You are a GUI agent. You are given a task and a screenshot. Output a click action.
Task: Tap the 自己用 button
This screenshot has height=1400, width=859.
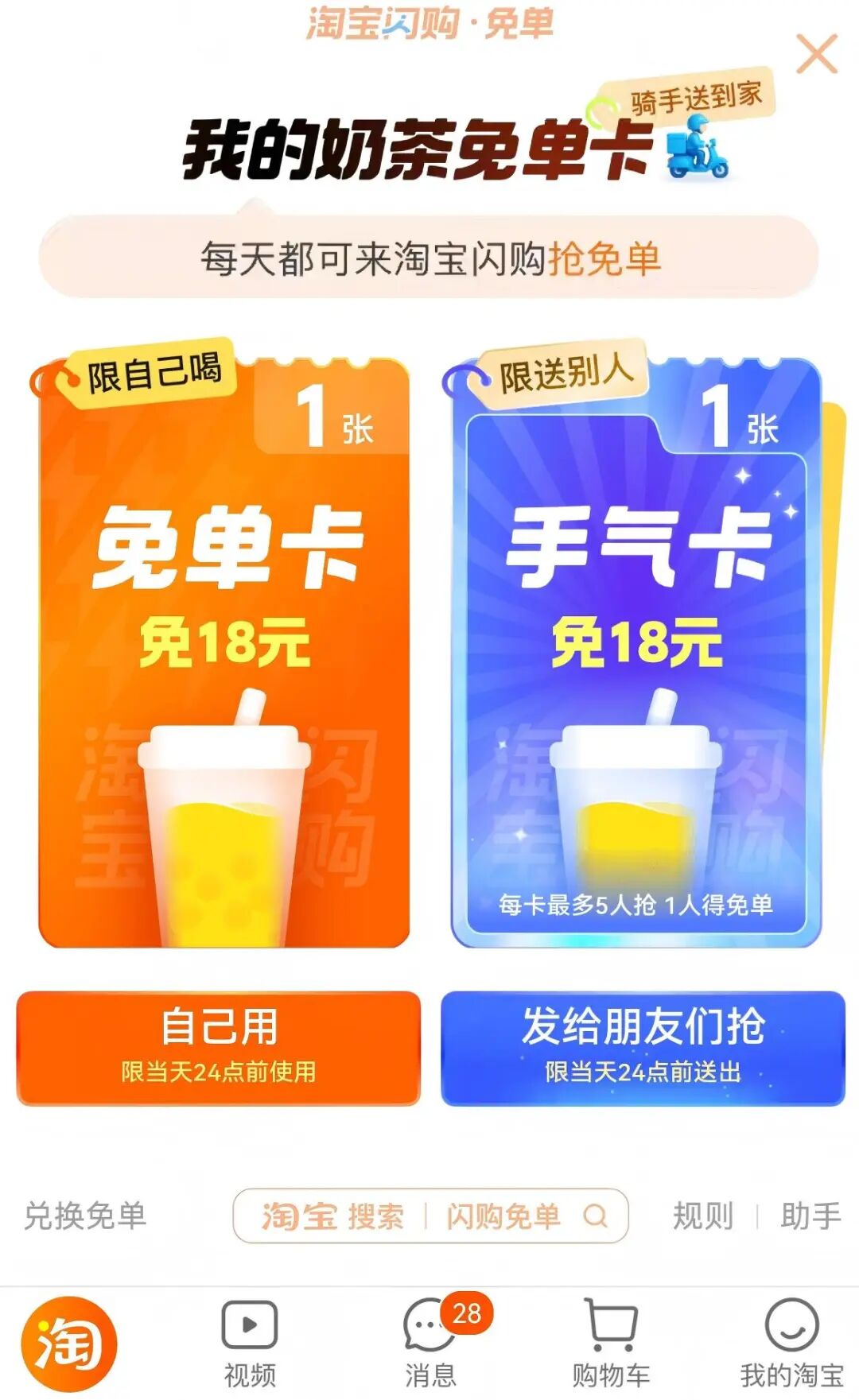(218, 1046)
